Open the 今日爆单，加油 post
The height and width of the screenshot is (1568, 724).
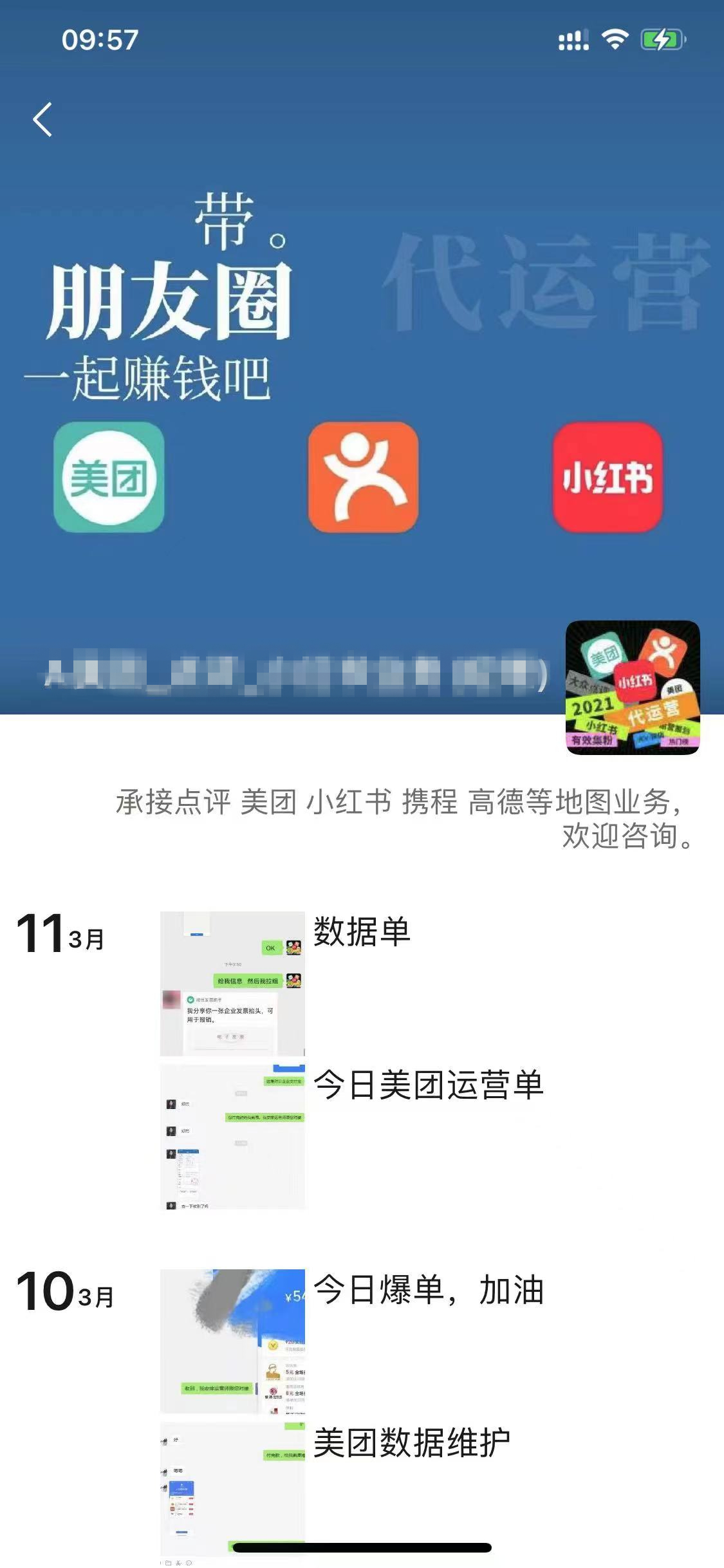click(x=232, y=1341)
